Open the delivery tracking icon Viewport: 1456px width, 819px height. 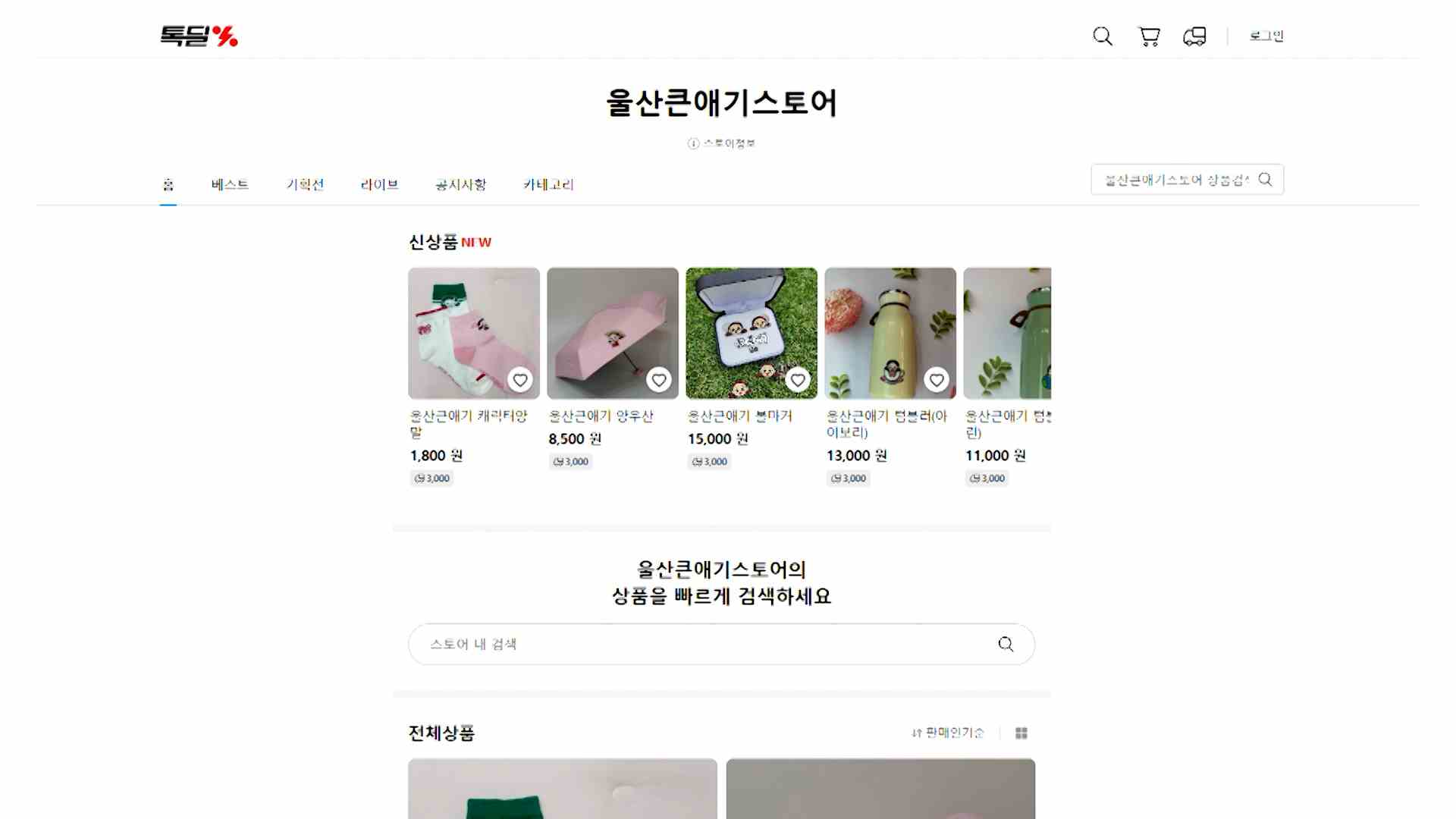coord(1194,36)
